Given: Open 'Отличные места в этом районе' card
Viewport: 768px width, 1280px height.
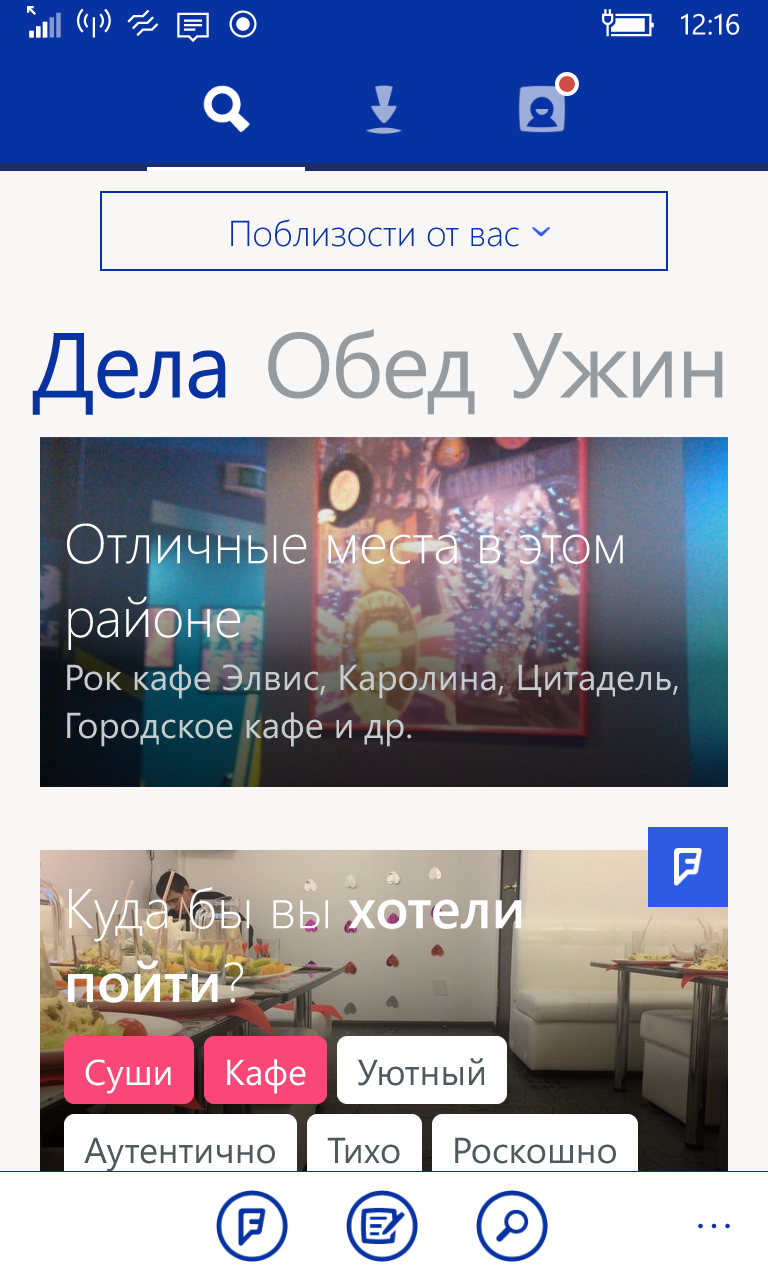Looking at the screenshot, I should click(x=384, y=612).
